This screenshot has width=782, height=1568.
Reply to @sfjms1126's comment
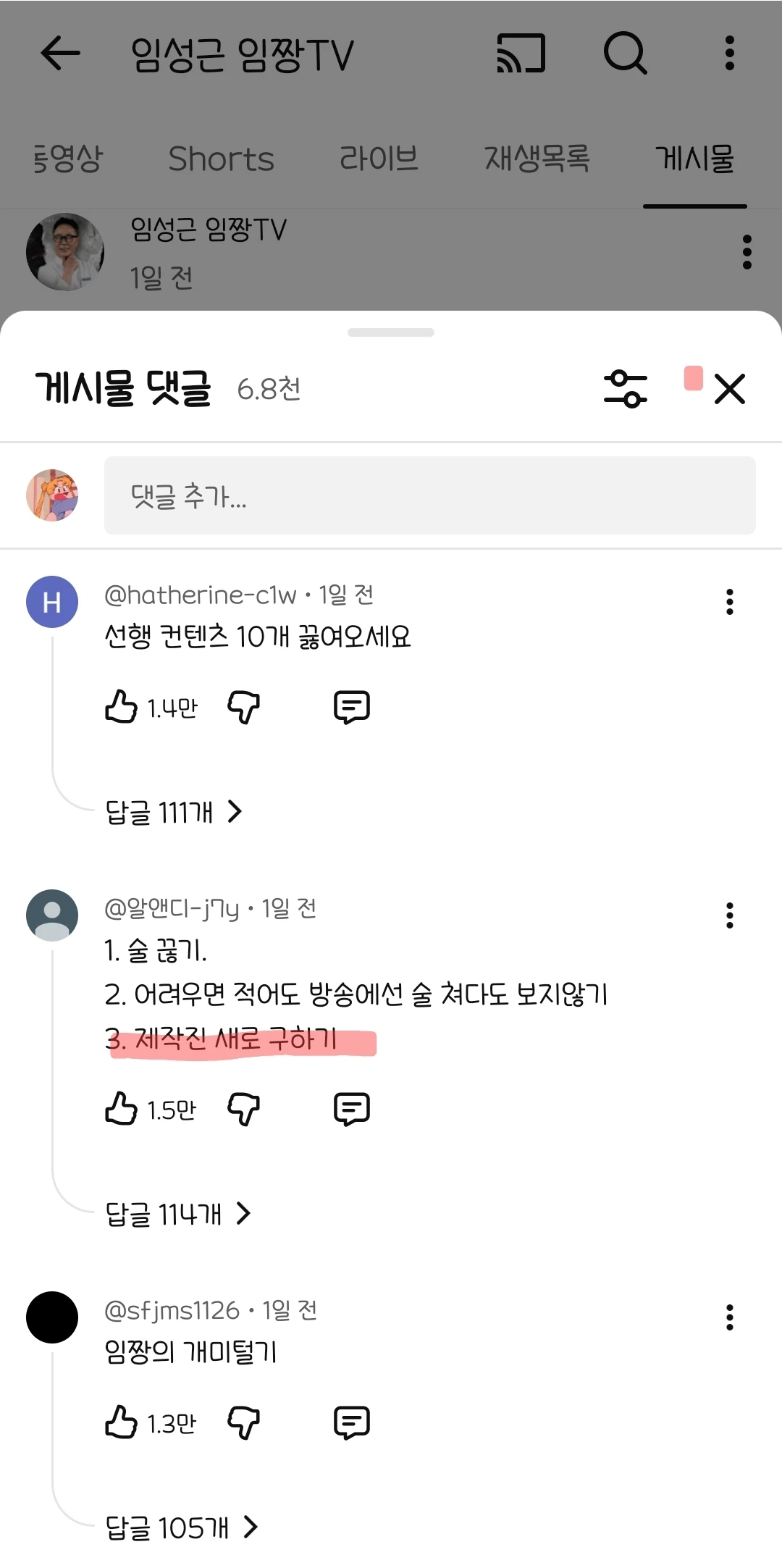click(352, 1422)
